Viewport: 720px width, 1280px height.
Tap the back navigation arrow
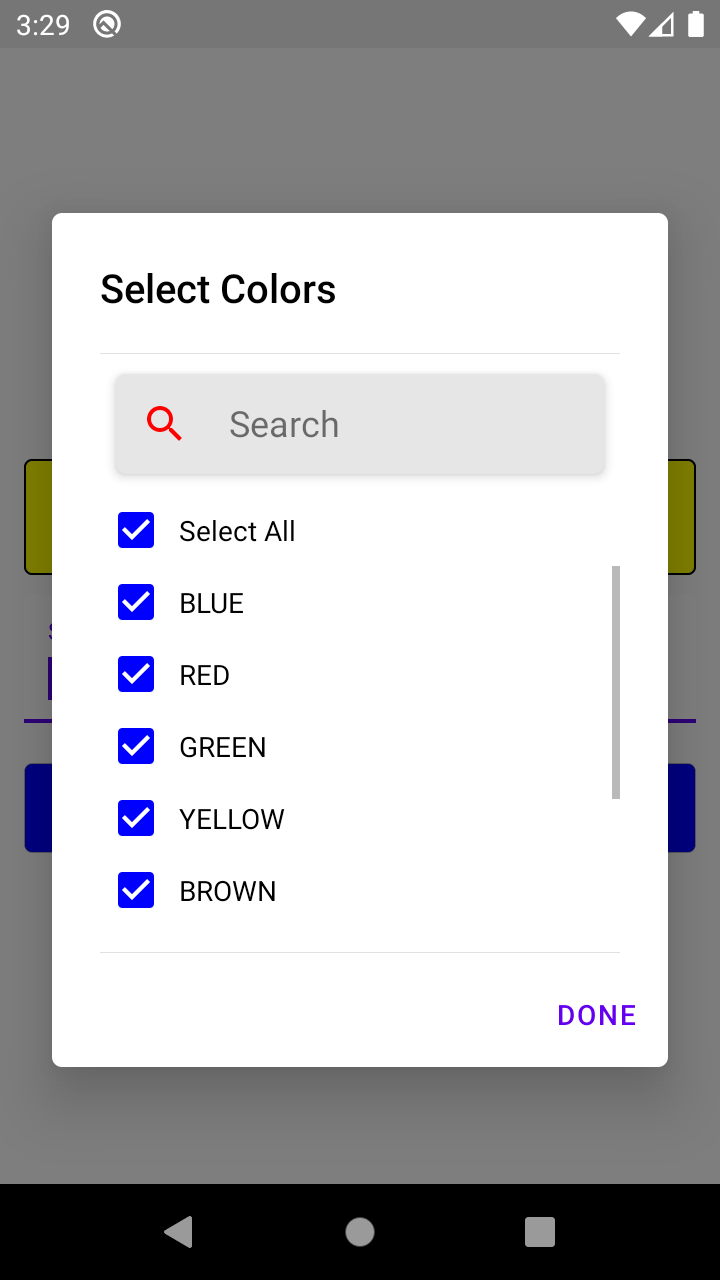coord(179,1231)
